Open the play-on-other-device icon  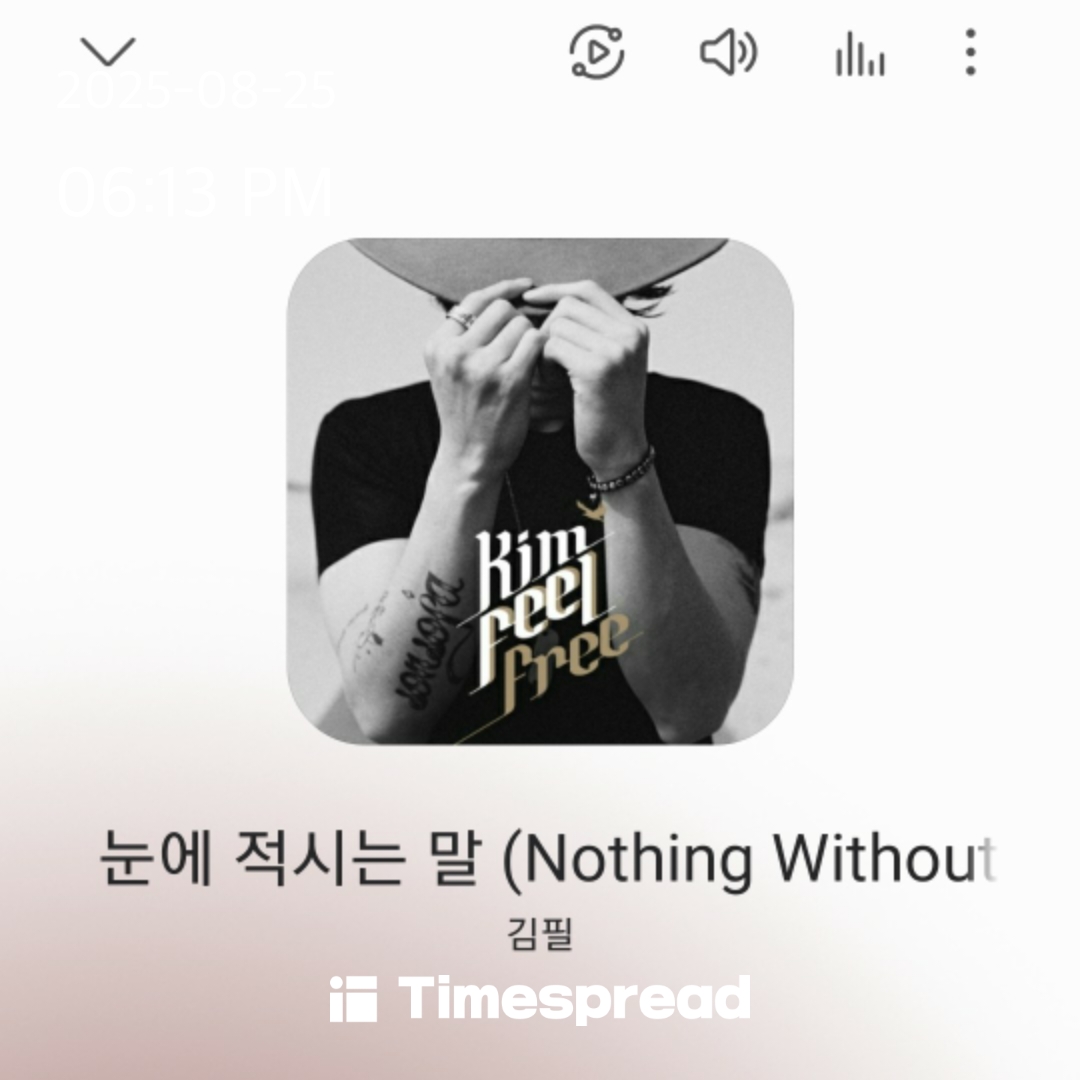(597, 52)
